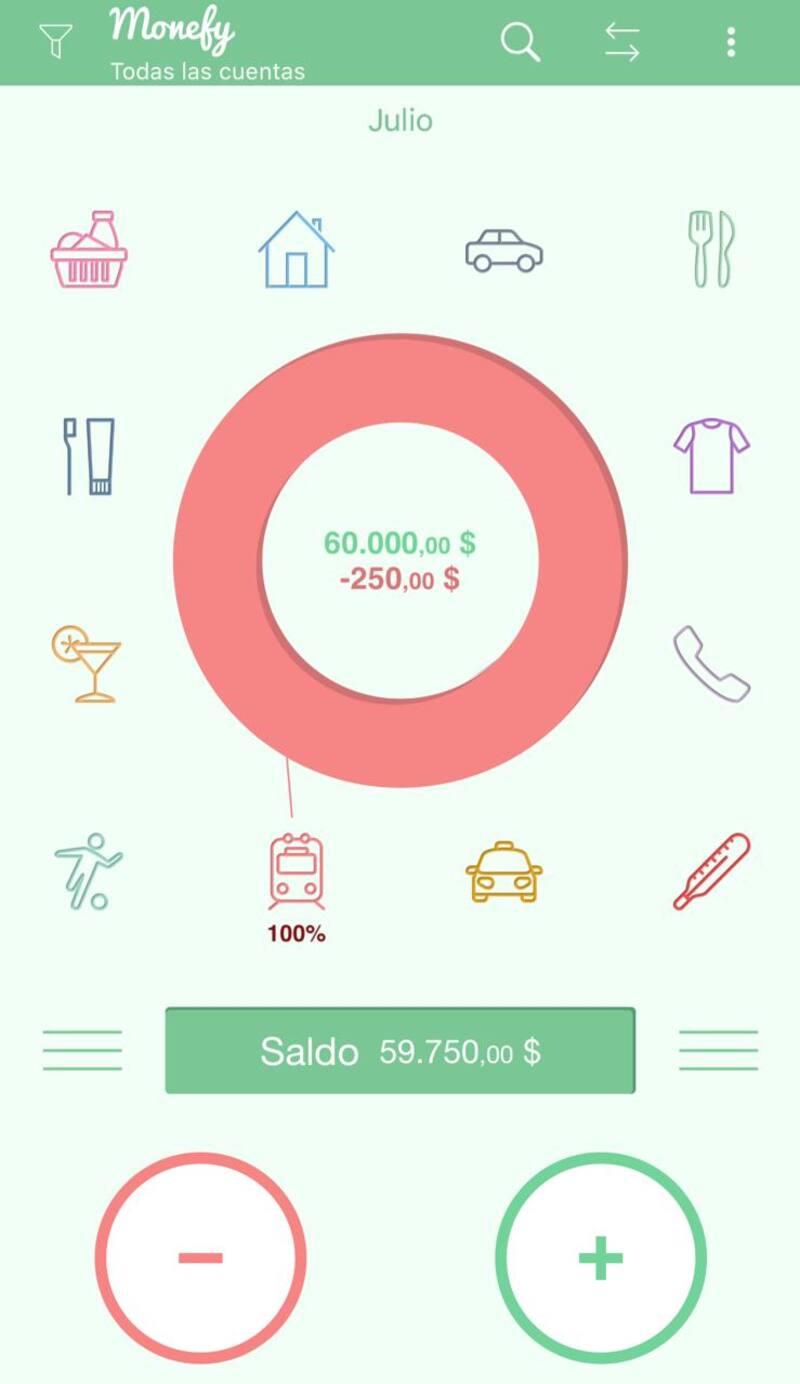
Task: Choose the car category
Action: [x=504, y=251]
